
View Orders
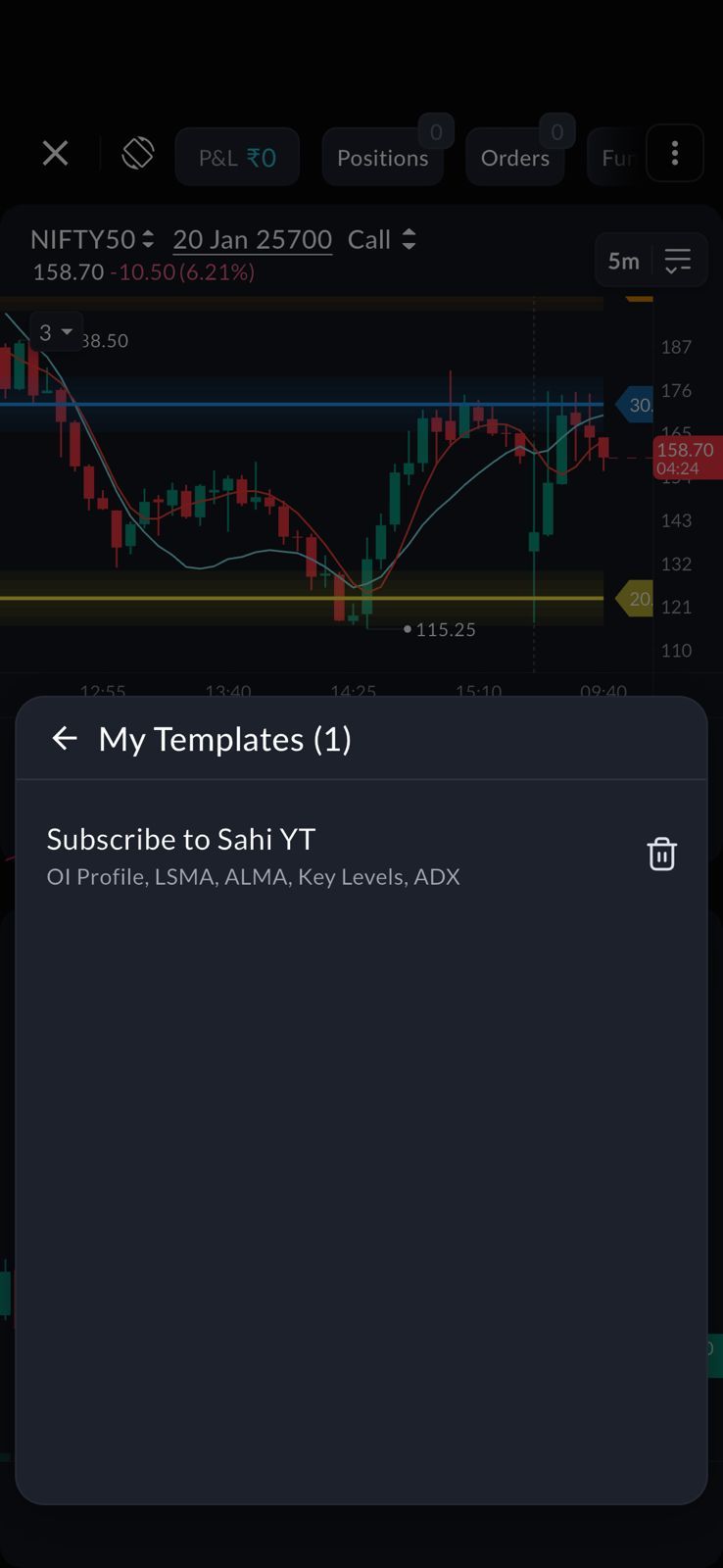514,158
